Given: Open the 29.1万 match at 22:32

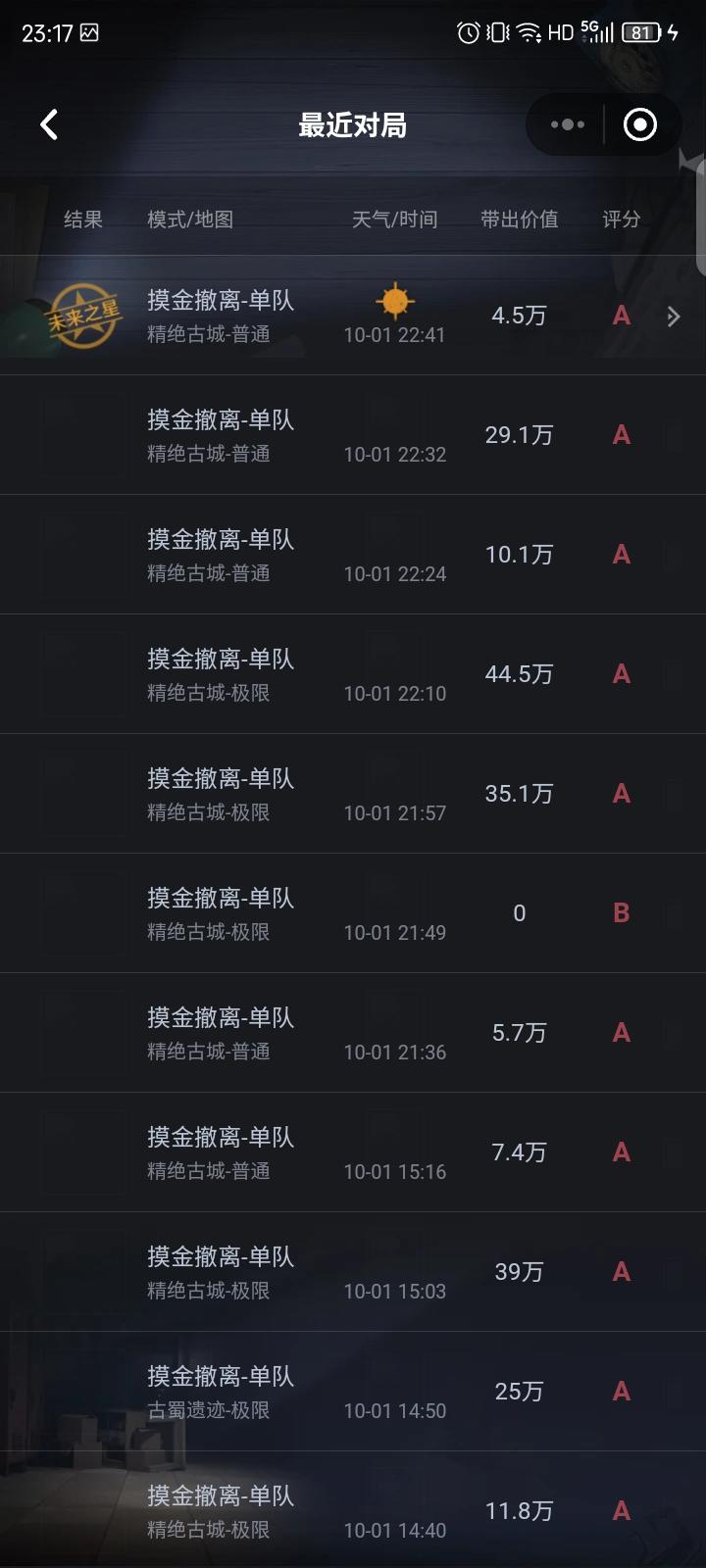Looking at the screenshot, I should pyautogui.click(x=353, y=435).
